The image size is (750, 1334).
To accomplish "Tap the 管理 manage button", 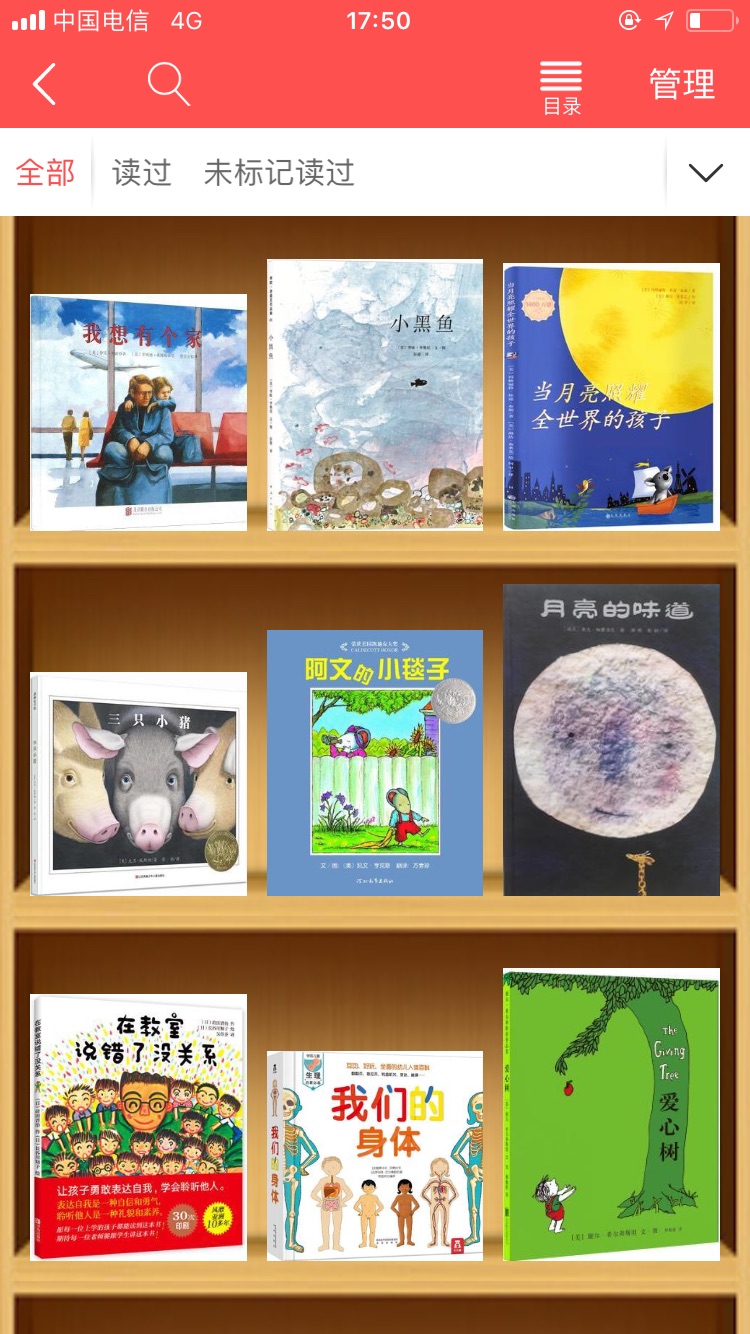I will coord(682,85).
